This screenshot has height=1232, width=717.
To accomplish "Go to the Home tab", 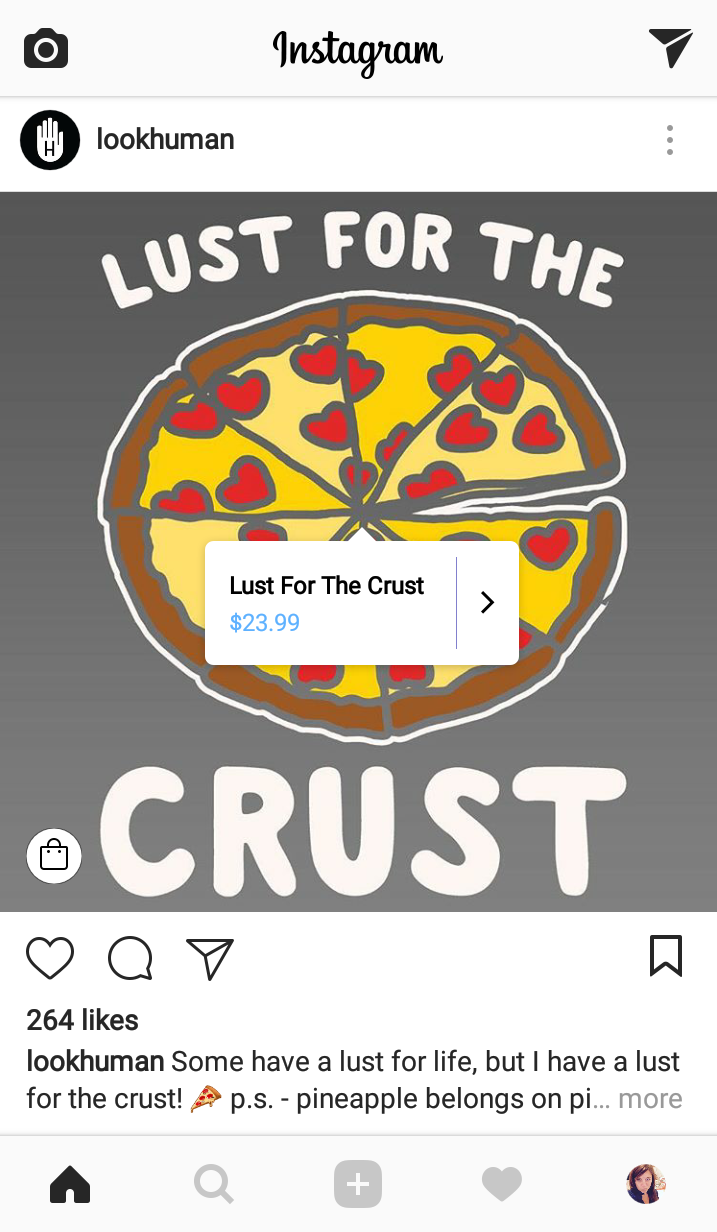I will 70,1185.
